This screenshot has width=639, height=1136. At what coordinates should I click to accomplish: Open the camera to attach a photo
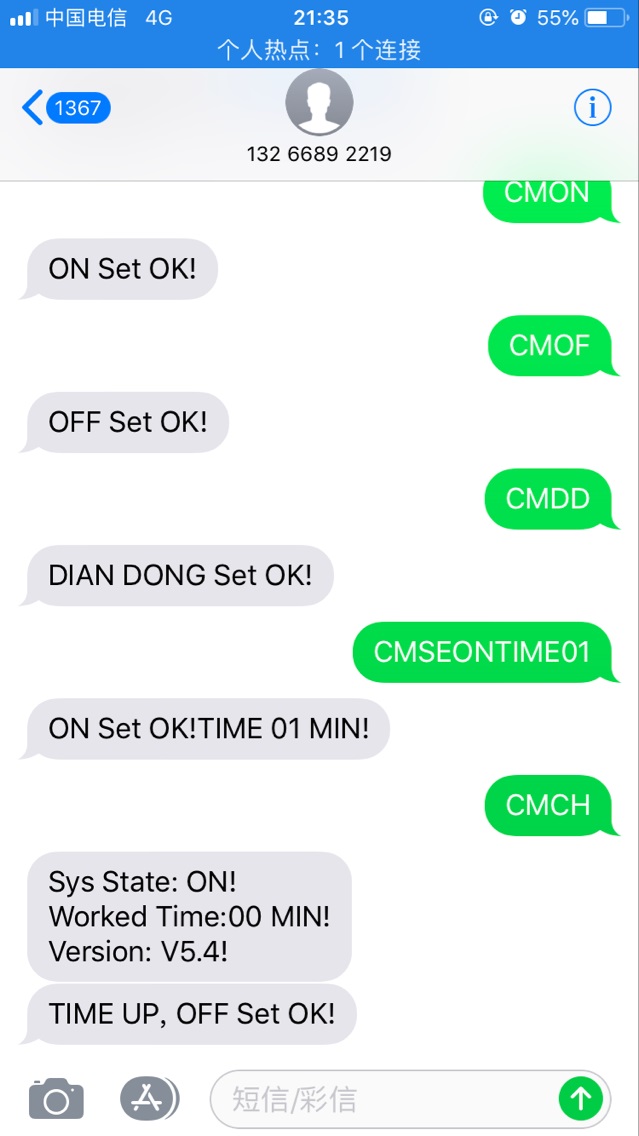click(x=56, y=1100)
